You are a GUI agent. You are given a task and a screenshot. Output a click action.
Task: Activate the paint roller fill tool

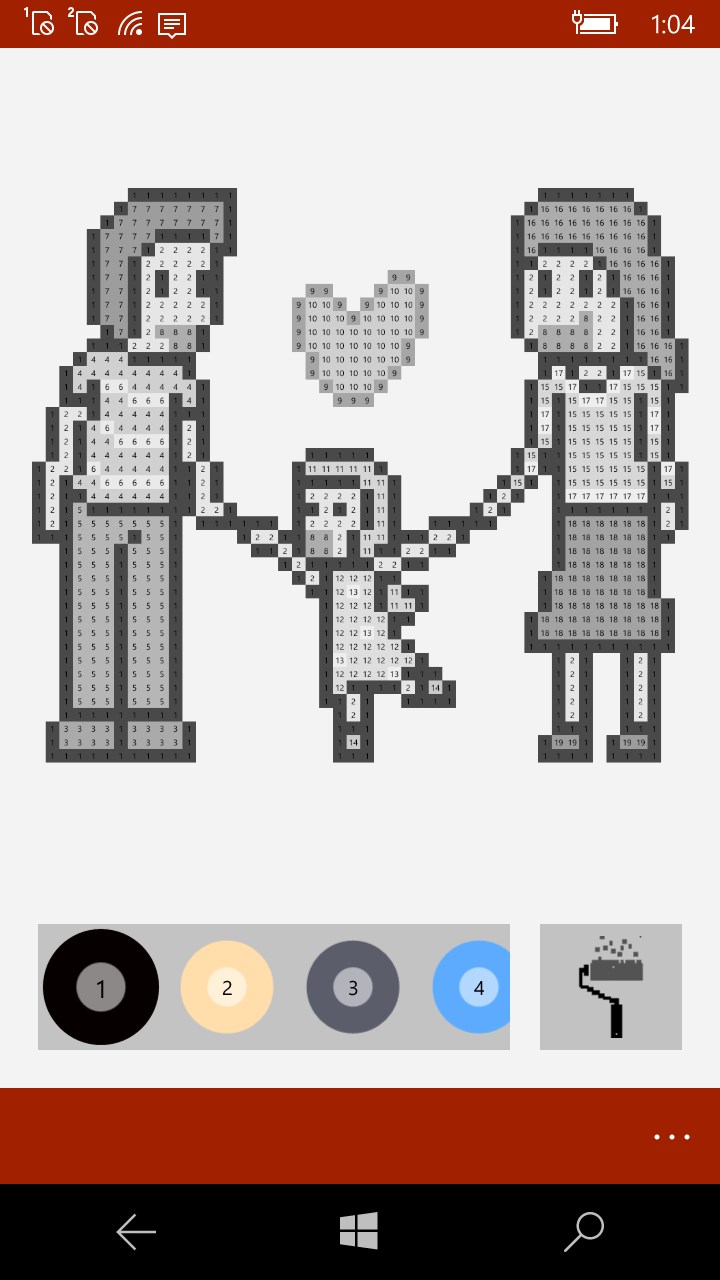point(611,987)
